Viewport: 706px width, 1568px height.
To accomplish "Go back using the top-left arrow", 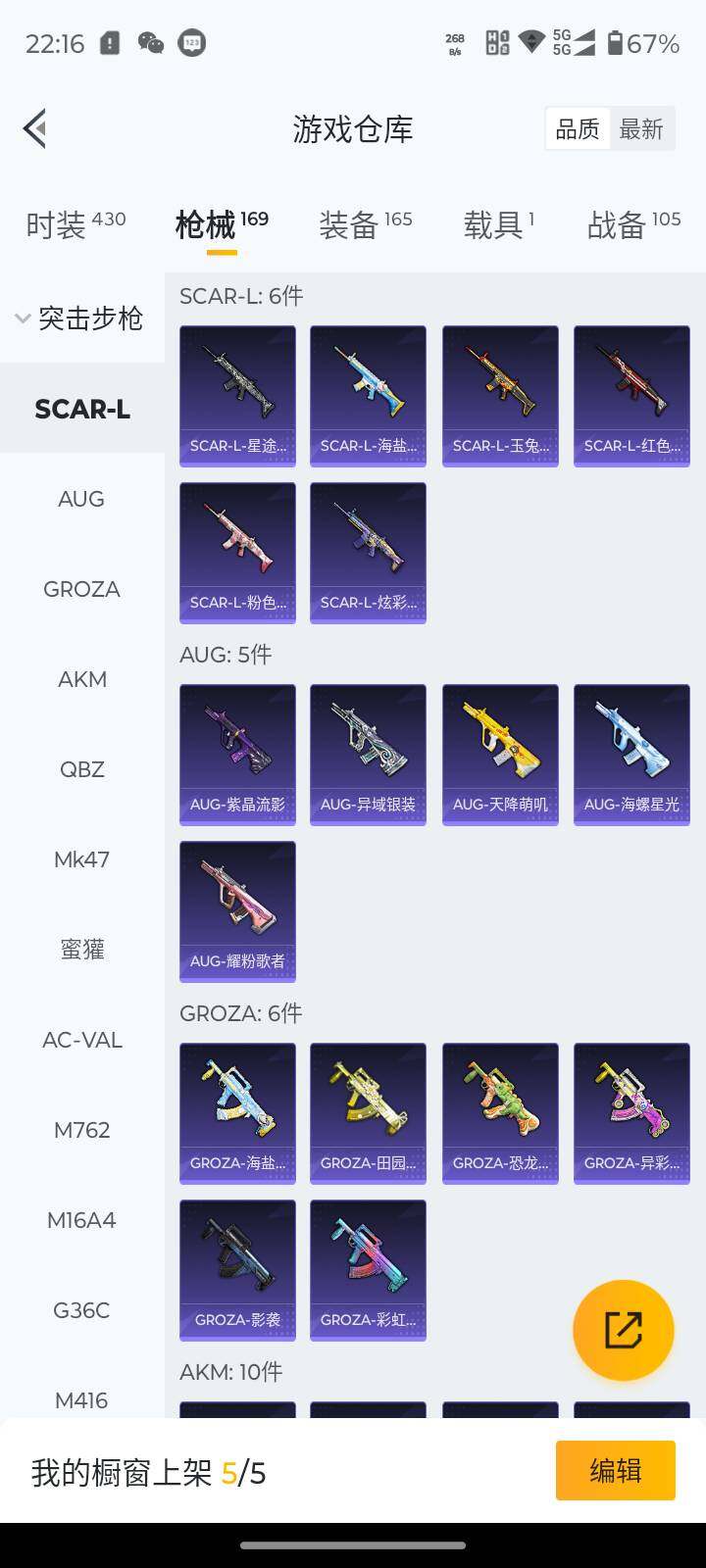I will 35,128.
